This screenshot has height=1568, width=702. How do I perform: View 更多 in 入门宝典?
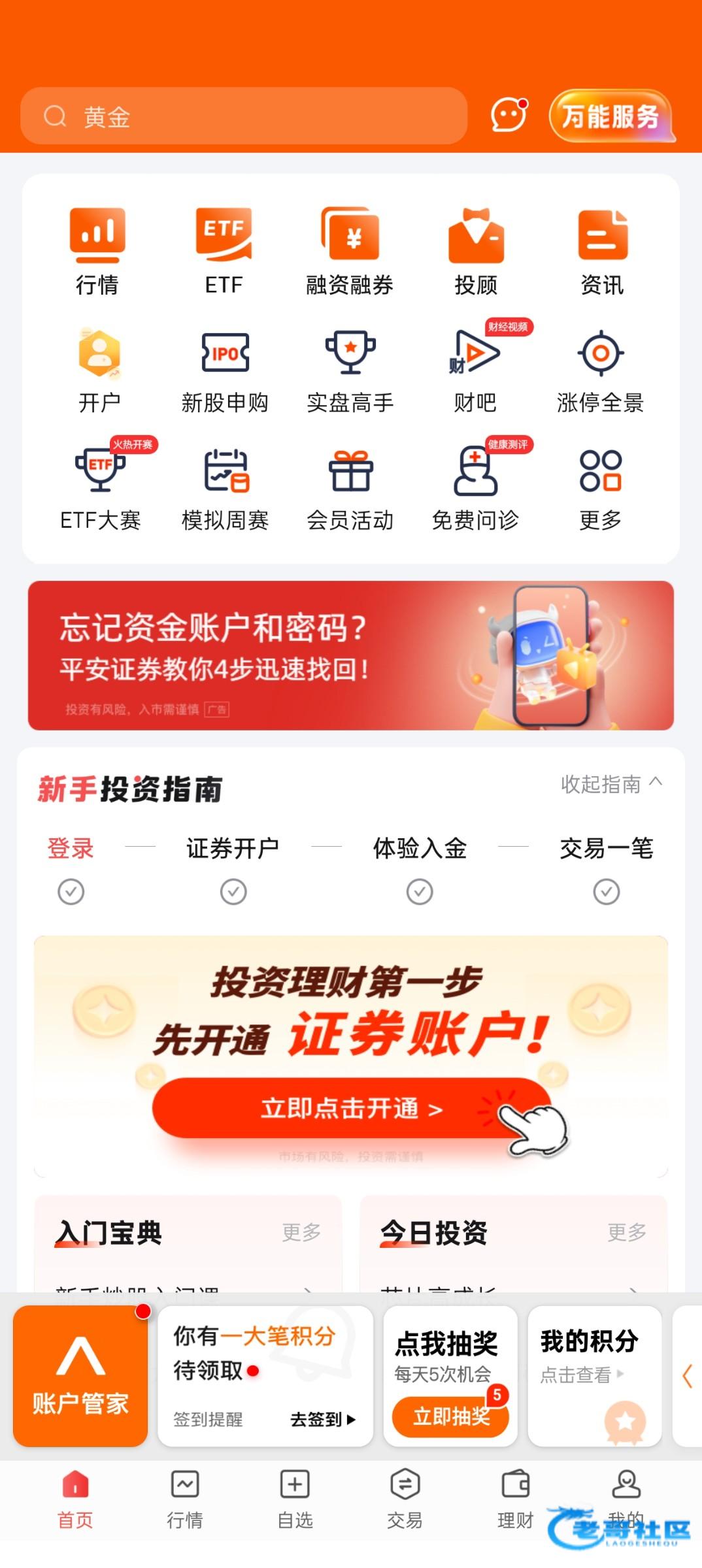pyautogui.click(x=301, y=1232)
